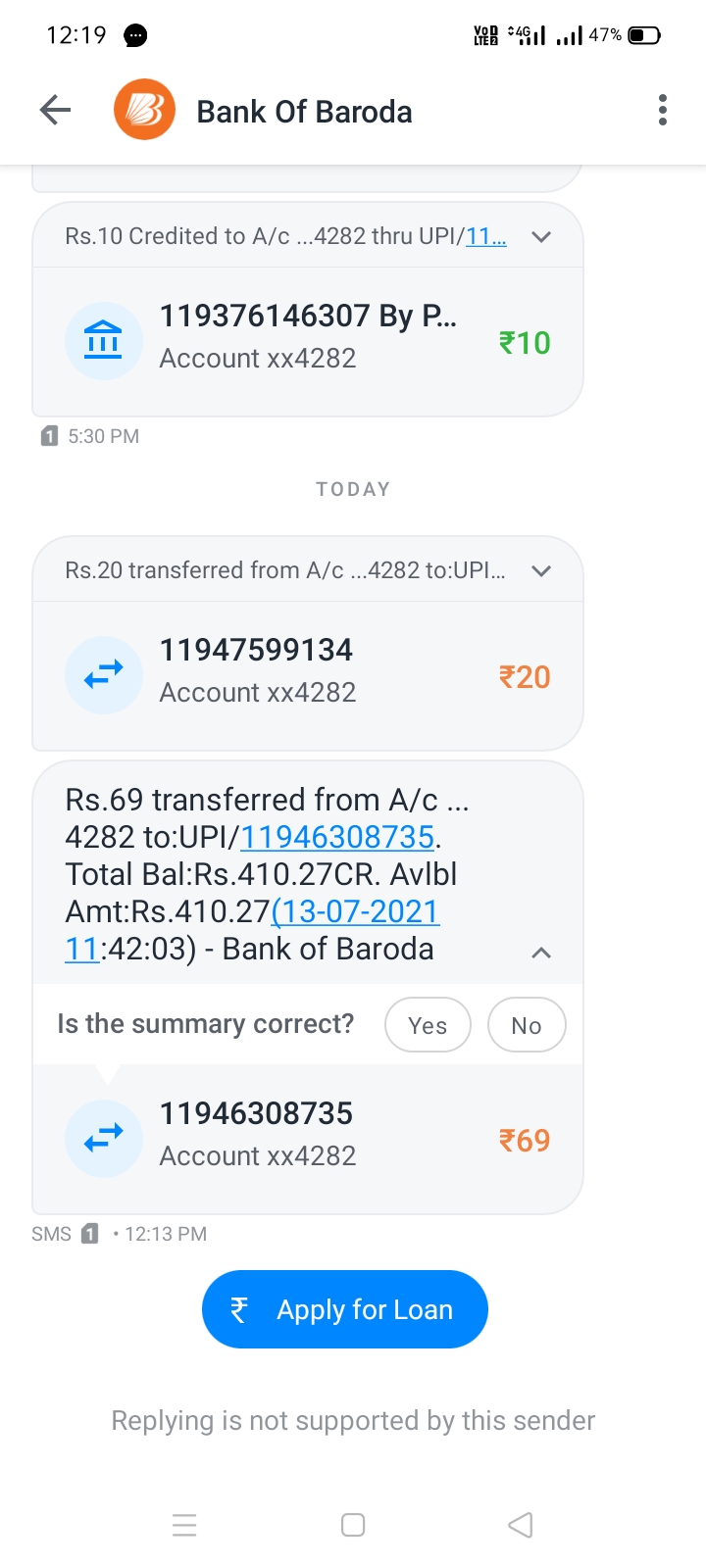The image size is (706, 1568).
Task: Expand the Rs.20 transferred message
Action: coord(541,571)
